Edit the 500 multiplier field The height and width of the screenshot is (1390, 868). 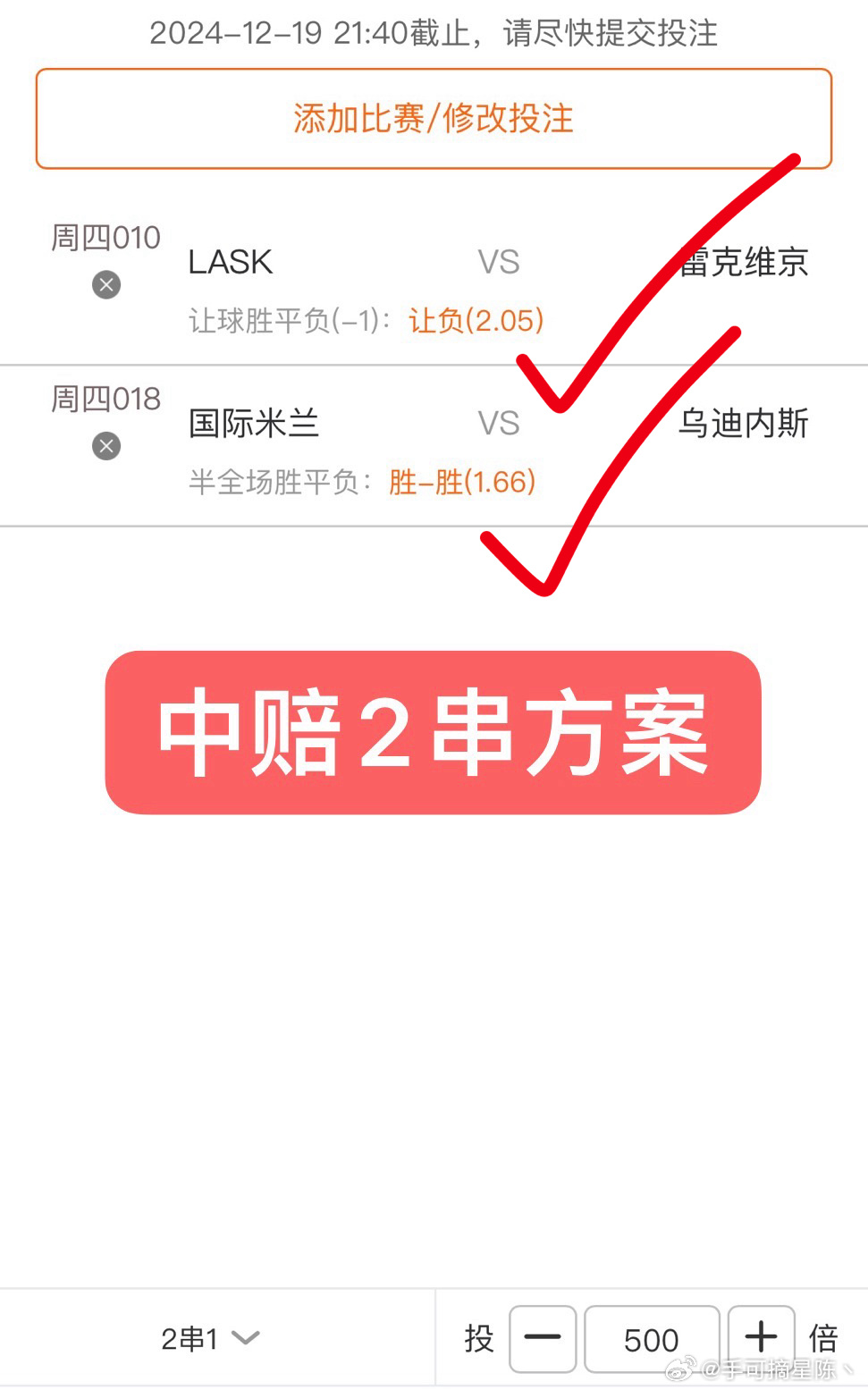coord(652,1338)
